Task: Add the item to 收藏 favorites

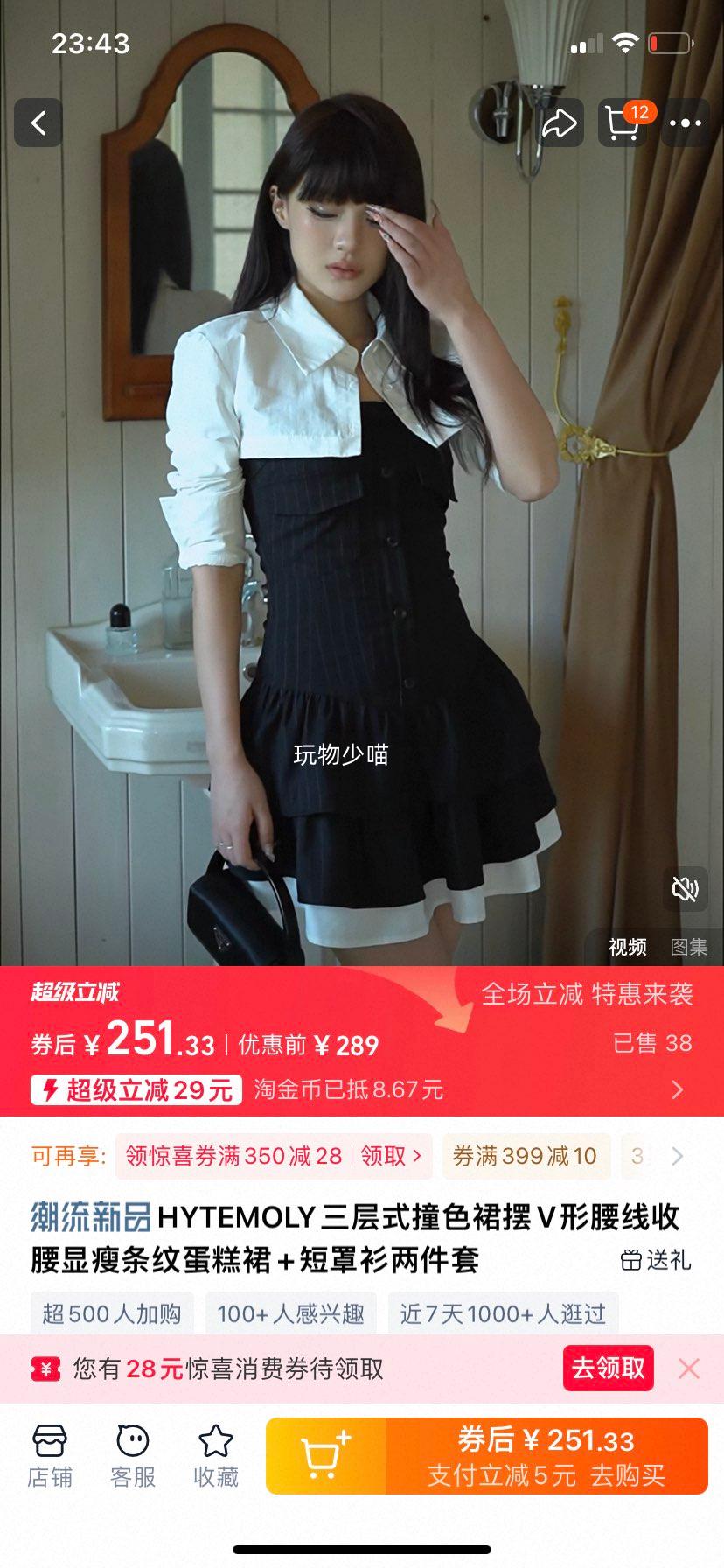Action: tap(215, 1457)
